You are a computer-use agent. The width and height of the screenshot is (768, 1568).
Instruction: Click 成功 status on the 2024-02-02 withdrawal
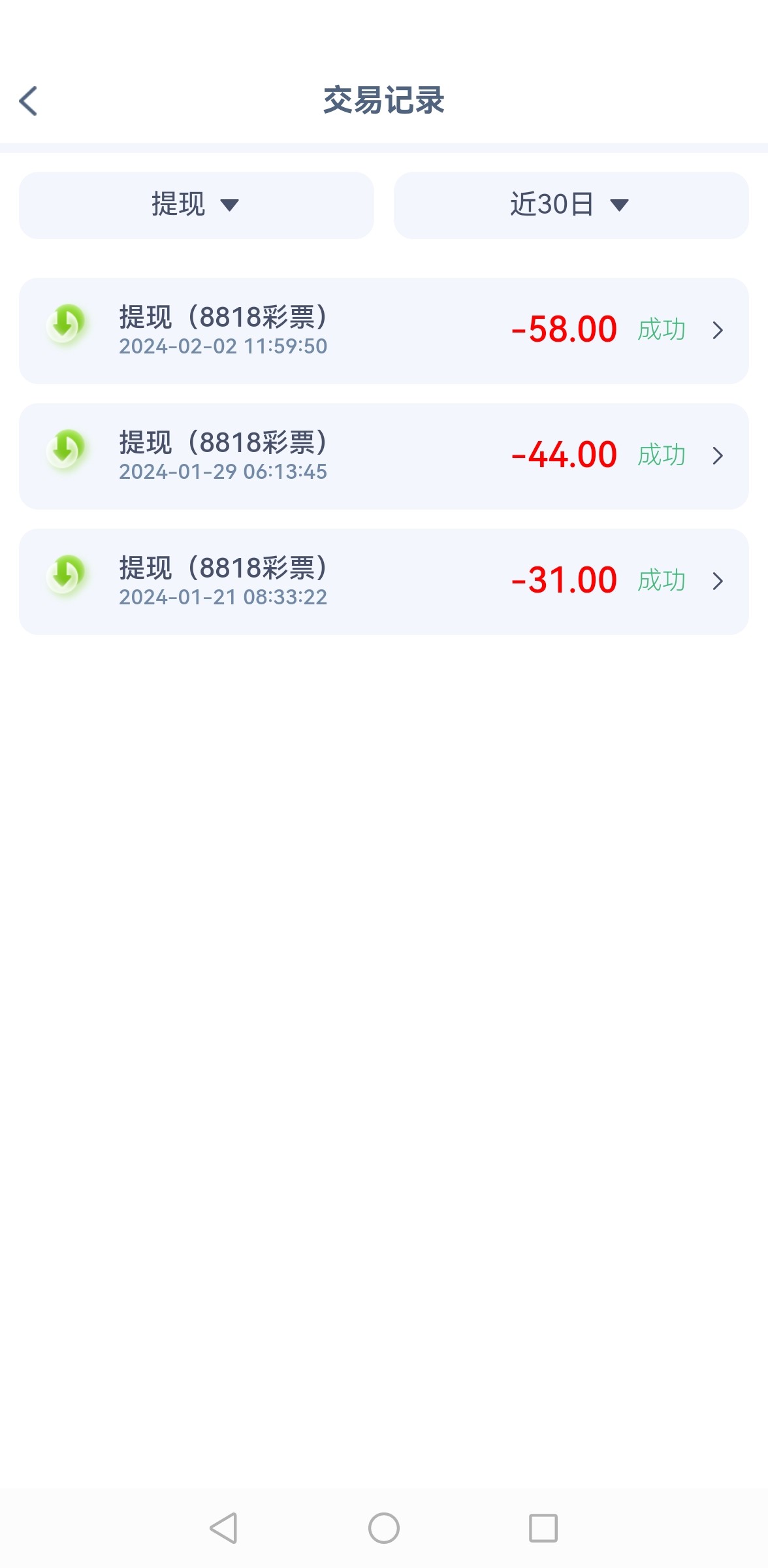point(662,330)
